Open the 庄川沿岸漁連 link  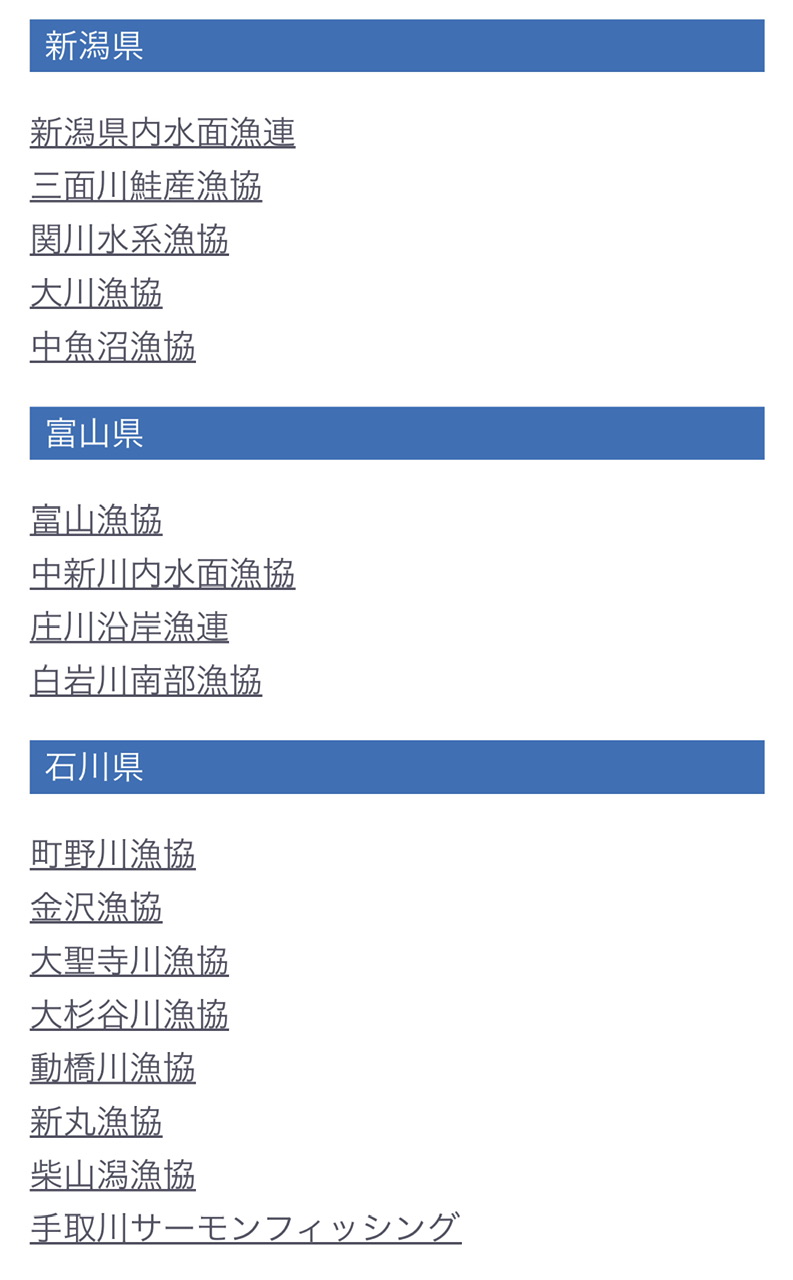(x=130, y=627)
